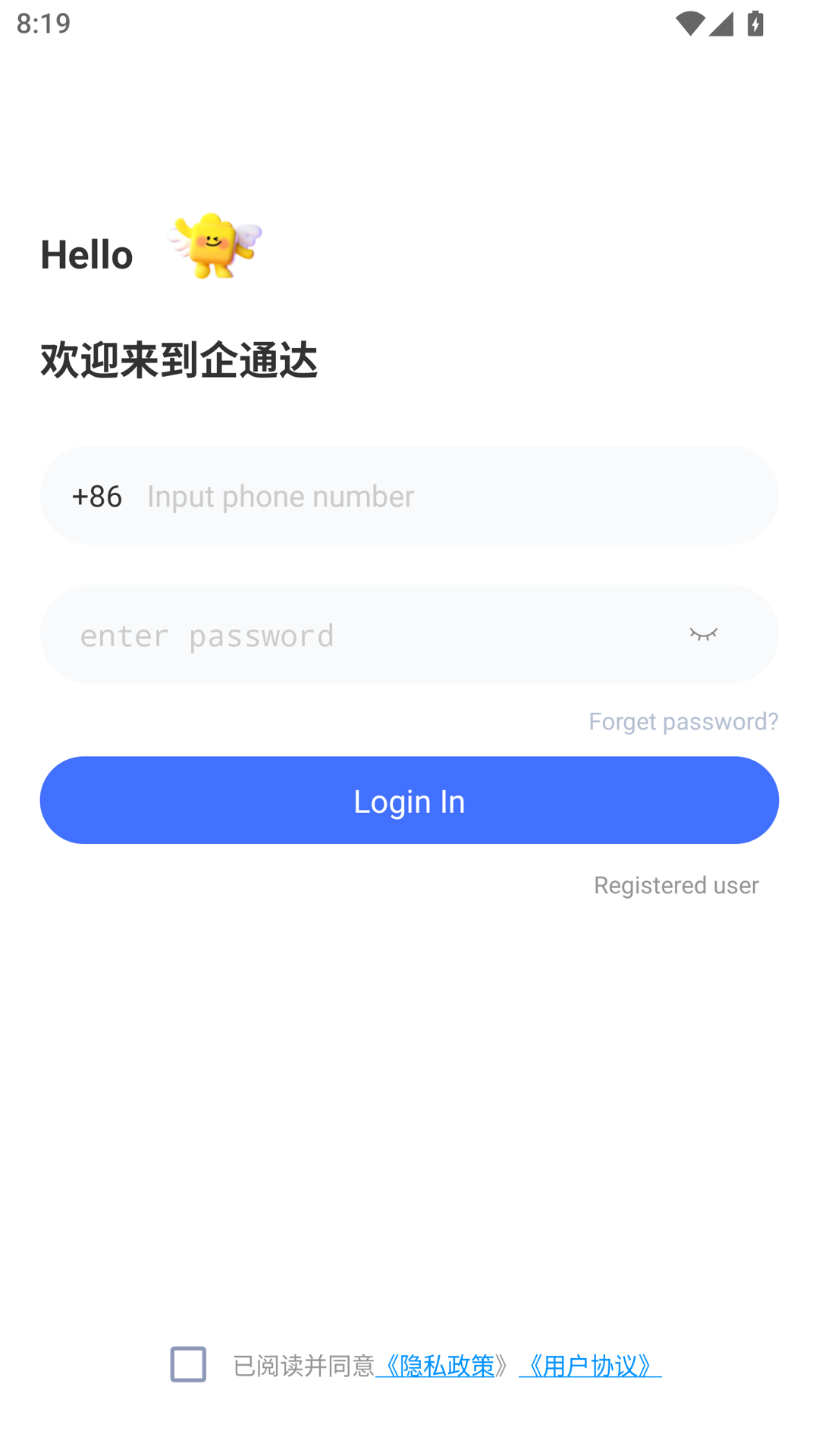The image size is (819, 1456).
Task: Toggle password visibility with the eye icon
Action: tap(704, 634)
